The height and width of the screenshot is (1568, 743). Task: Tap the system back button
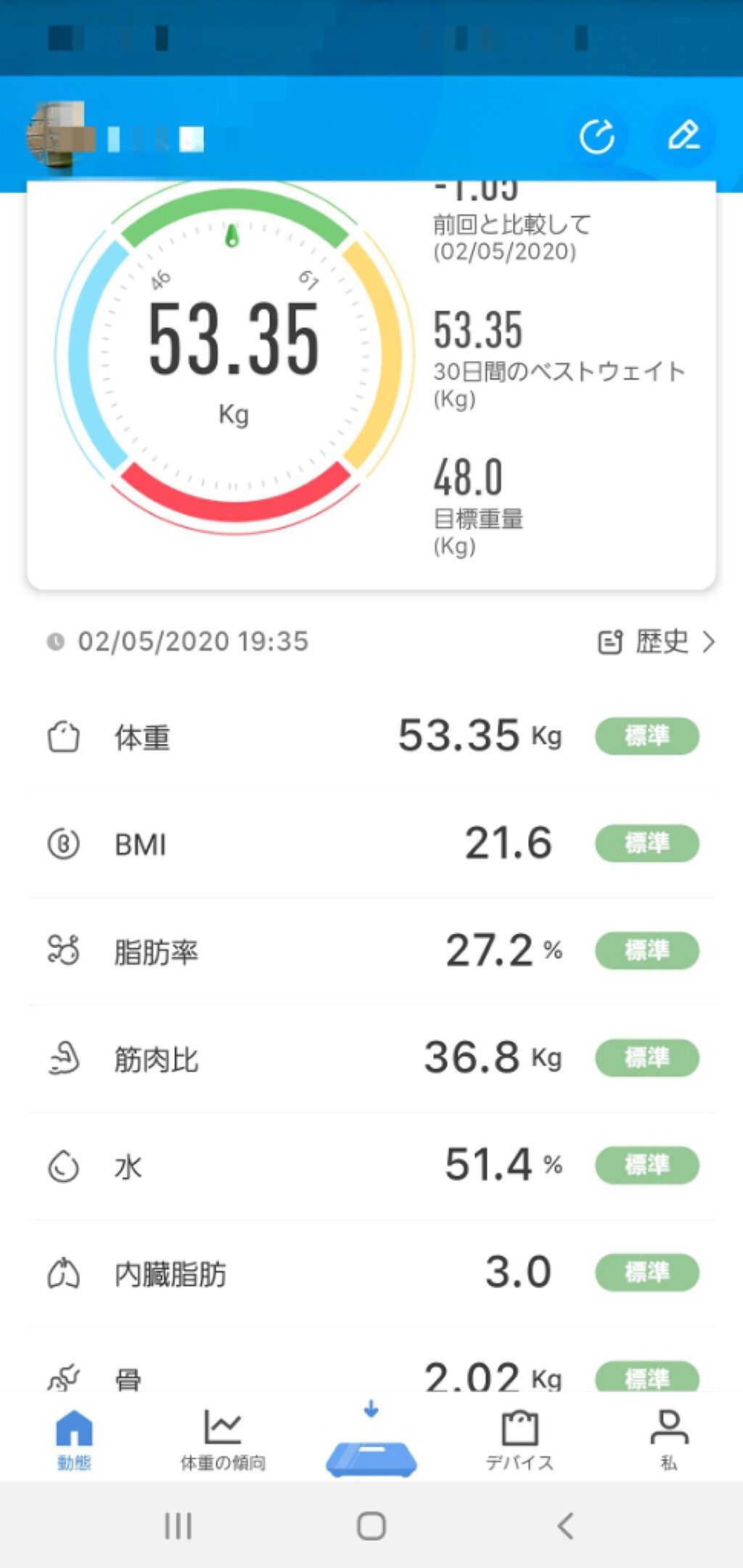click(x=565, y=1526)
